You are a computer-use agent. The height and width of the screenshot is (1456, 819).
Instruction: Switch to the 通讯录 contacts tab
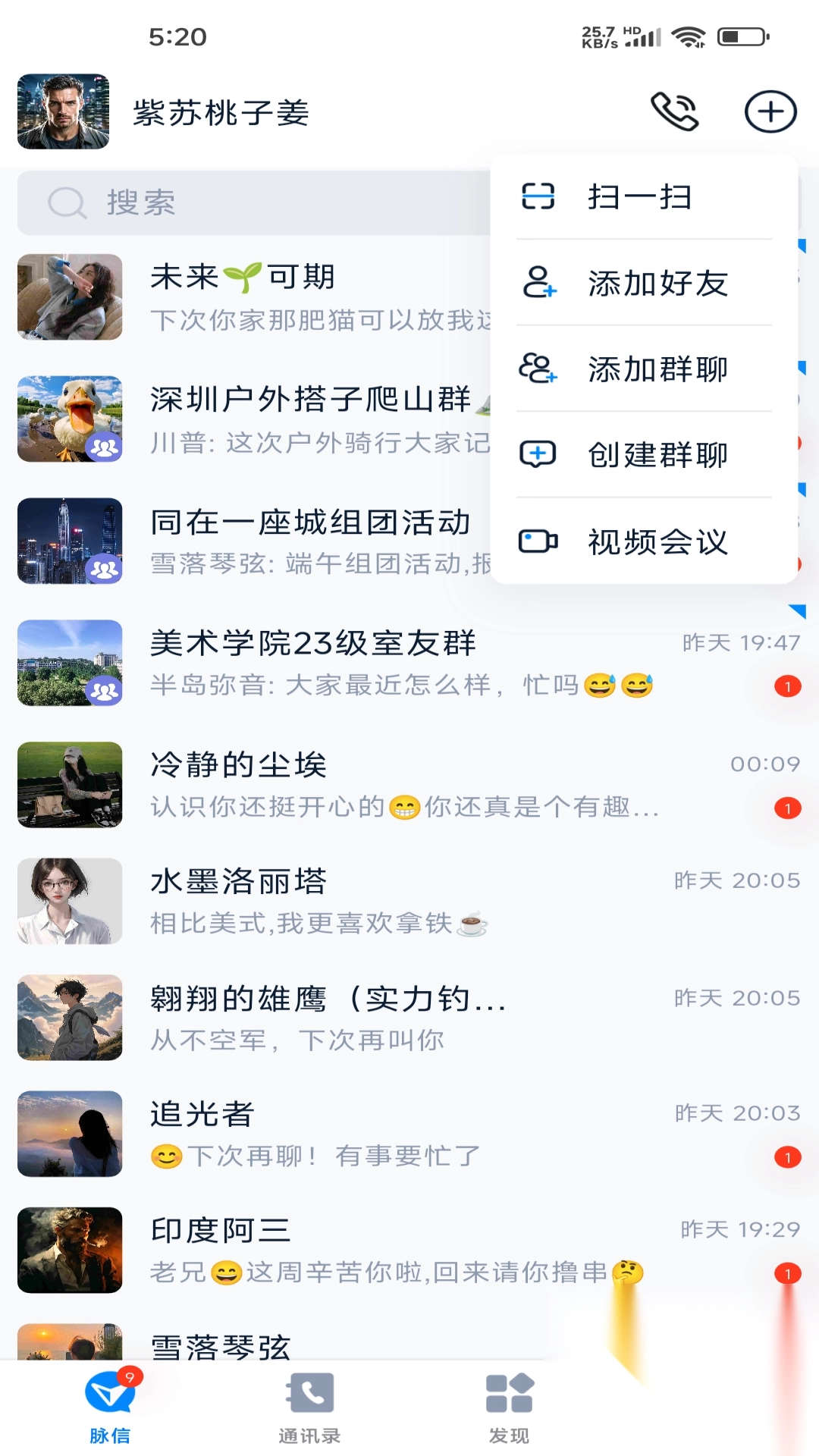[309, 1410]
